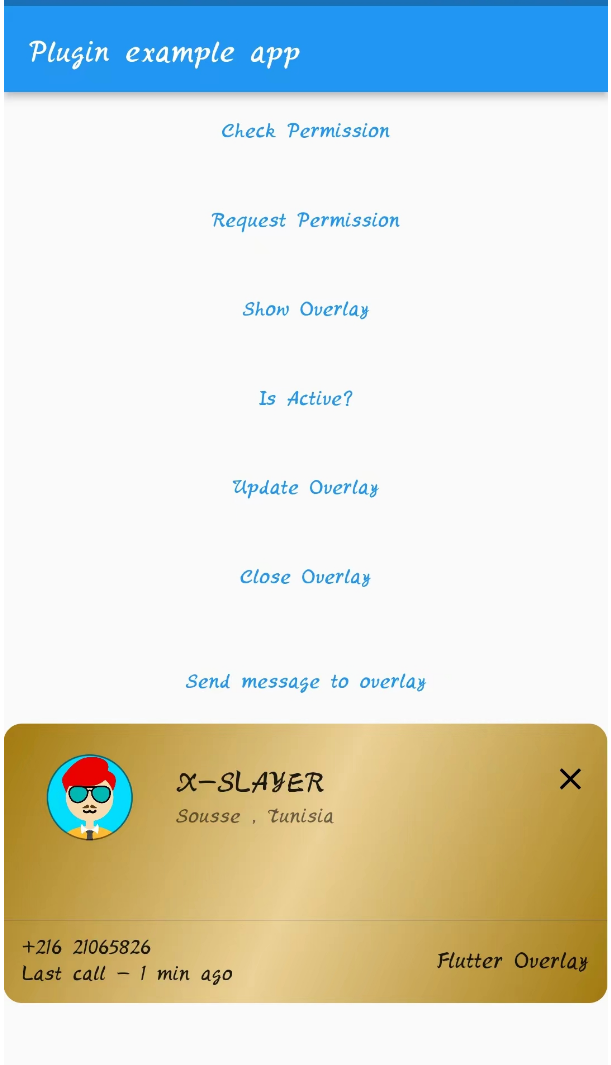Tap Send message to overlay
The height and width of the screenshot is (1065, 611).
coord(306,681)
